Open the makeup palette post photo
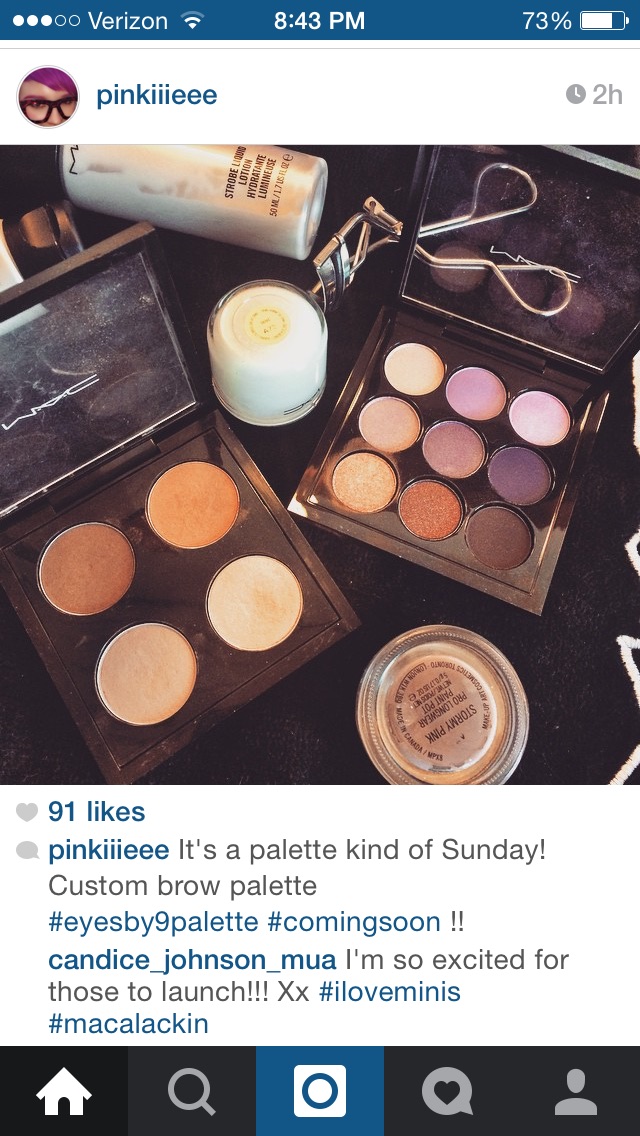 320,465
